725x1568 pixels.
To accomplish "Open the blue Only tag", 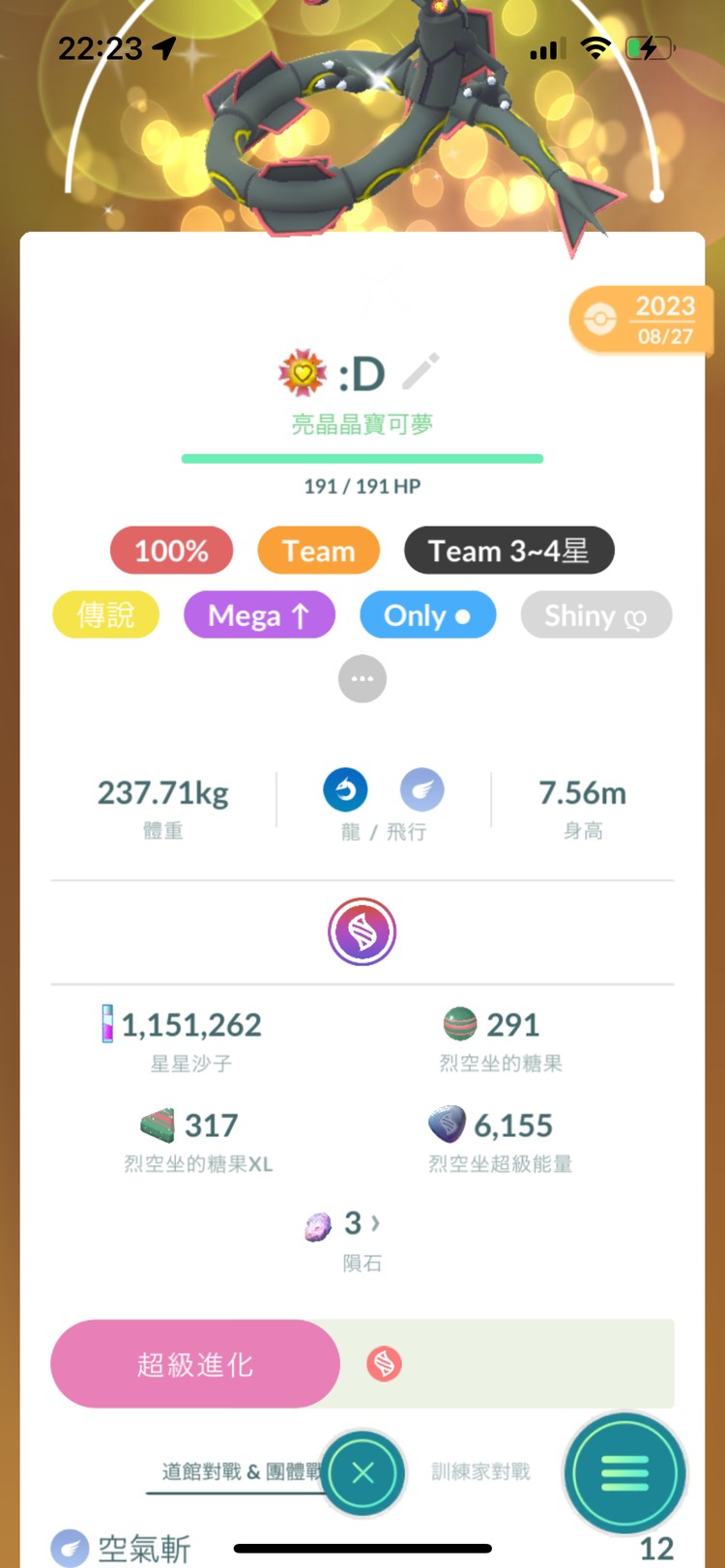I will [x=427, y=615].
